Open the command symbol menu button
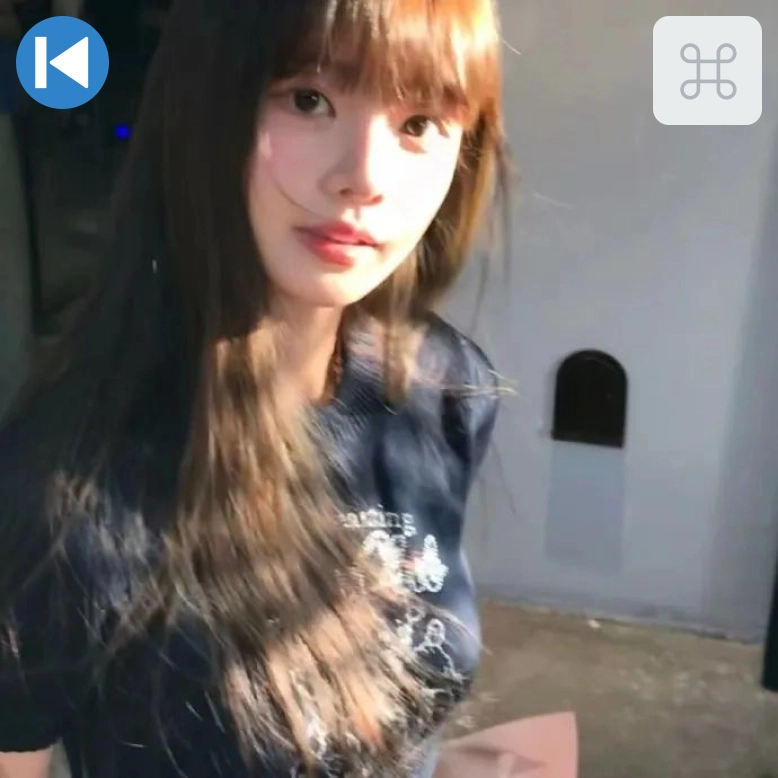Image resolution: width=778 pixels, height=778 pixels. click(x=707, y=70)
